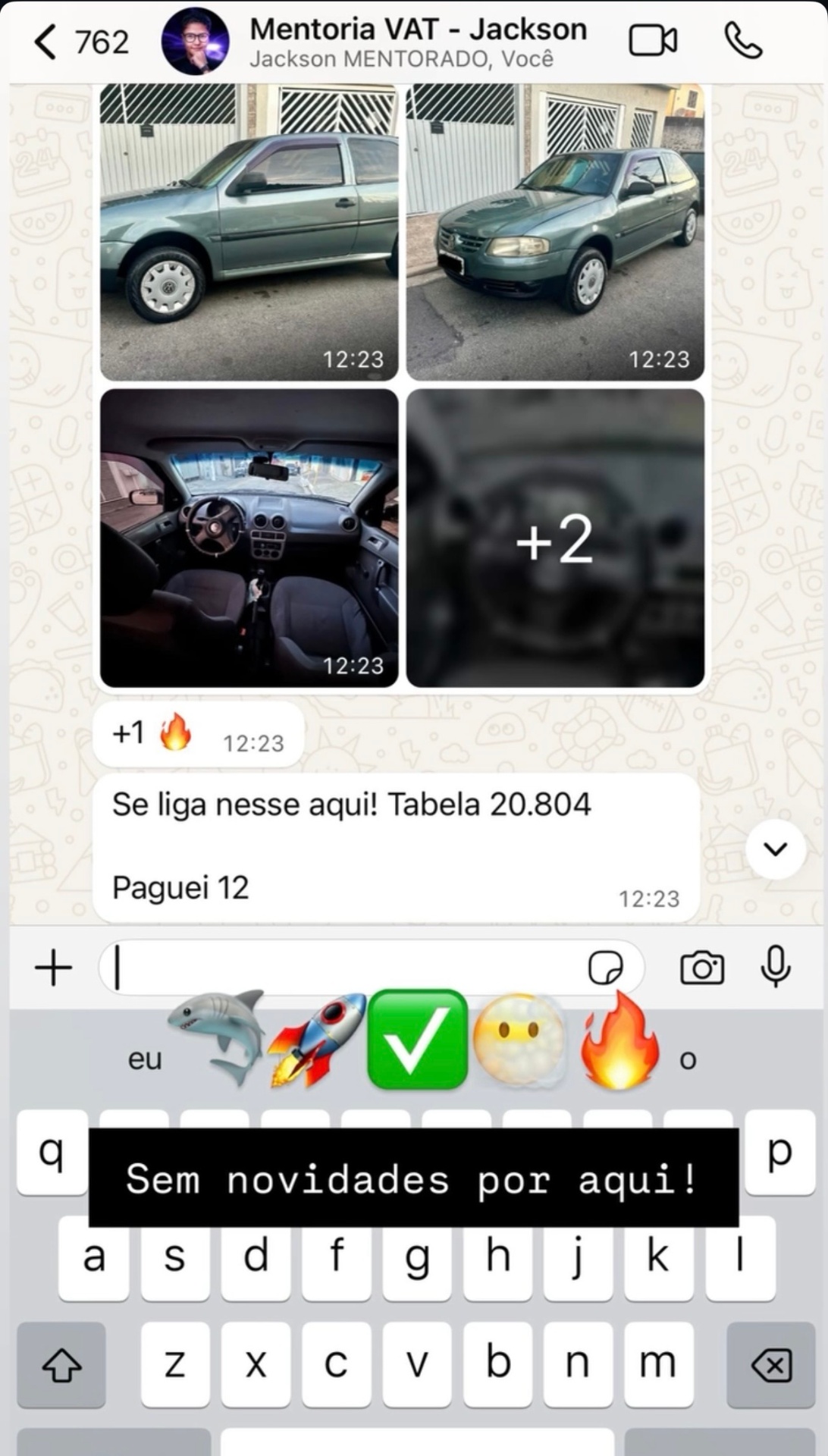Screen dimensions: 828x1456
Task: Open Mentoria VAT - Jackson group info
Action: tap(418, 42)
